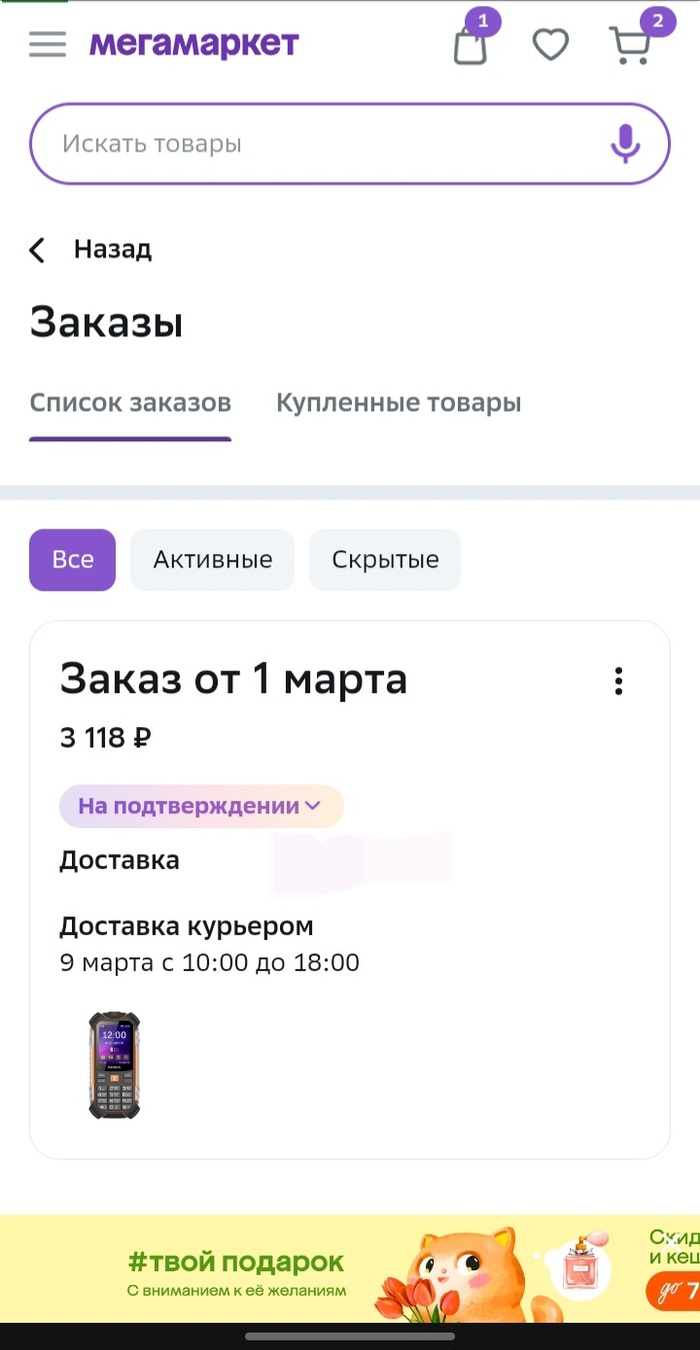Open the orders bag icon
Screen dimensions: 700x1350
click(x=470, y=45)
